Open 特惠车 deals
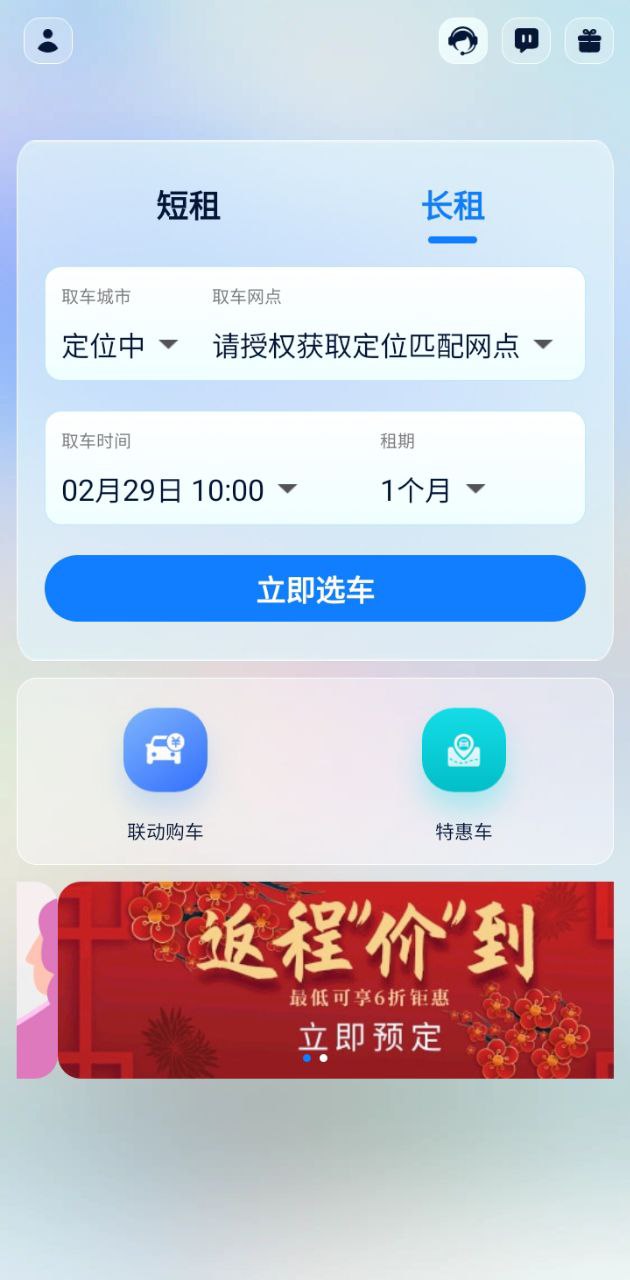 pos(463,772)
